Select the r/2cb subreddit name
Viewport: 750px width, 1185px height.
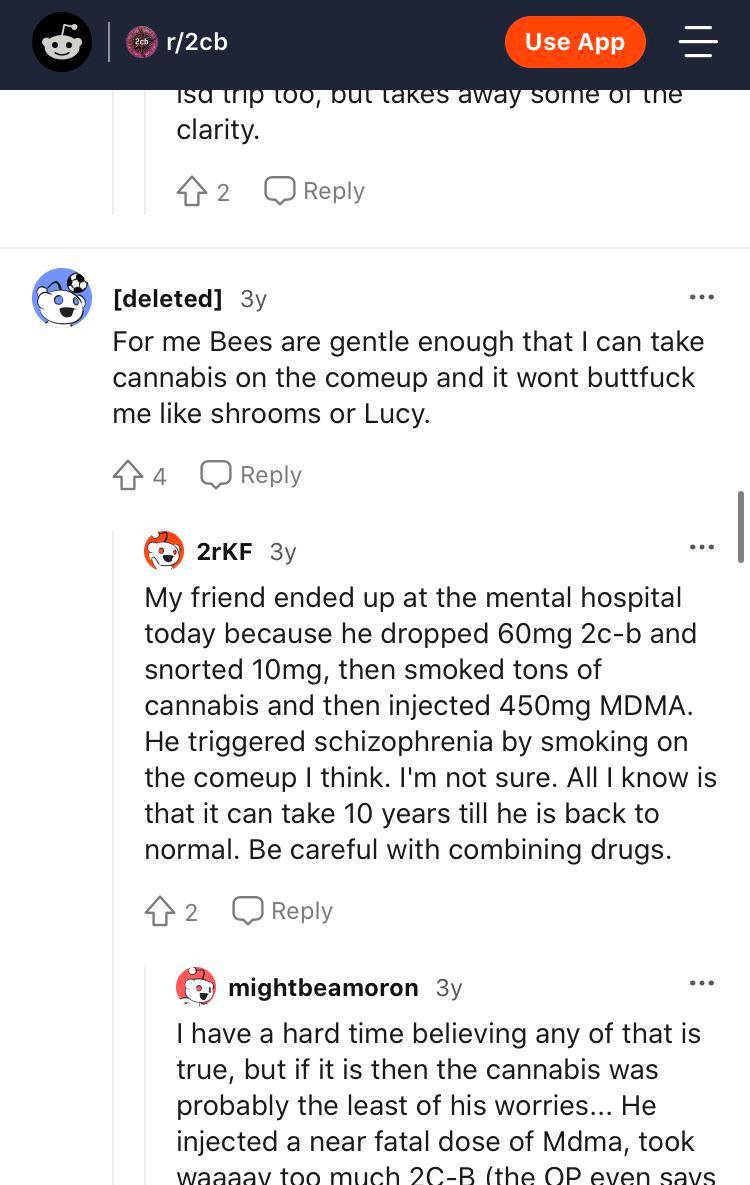(x=196, y=42)
